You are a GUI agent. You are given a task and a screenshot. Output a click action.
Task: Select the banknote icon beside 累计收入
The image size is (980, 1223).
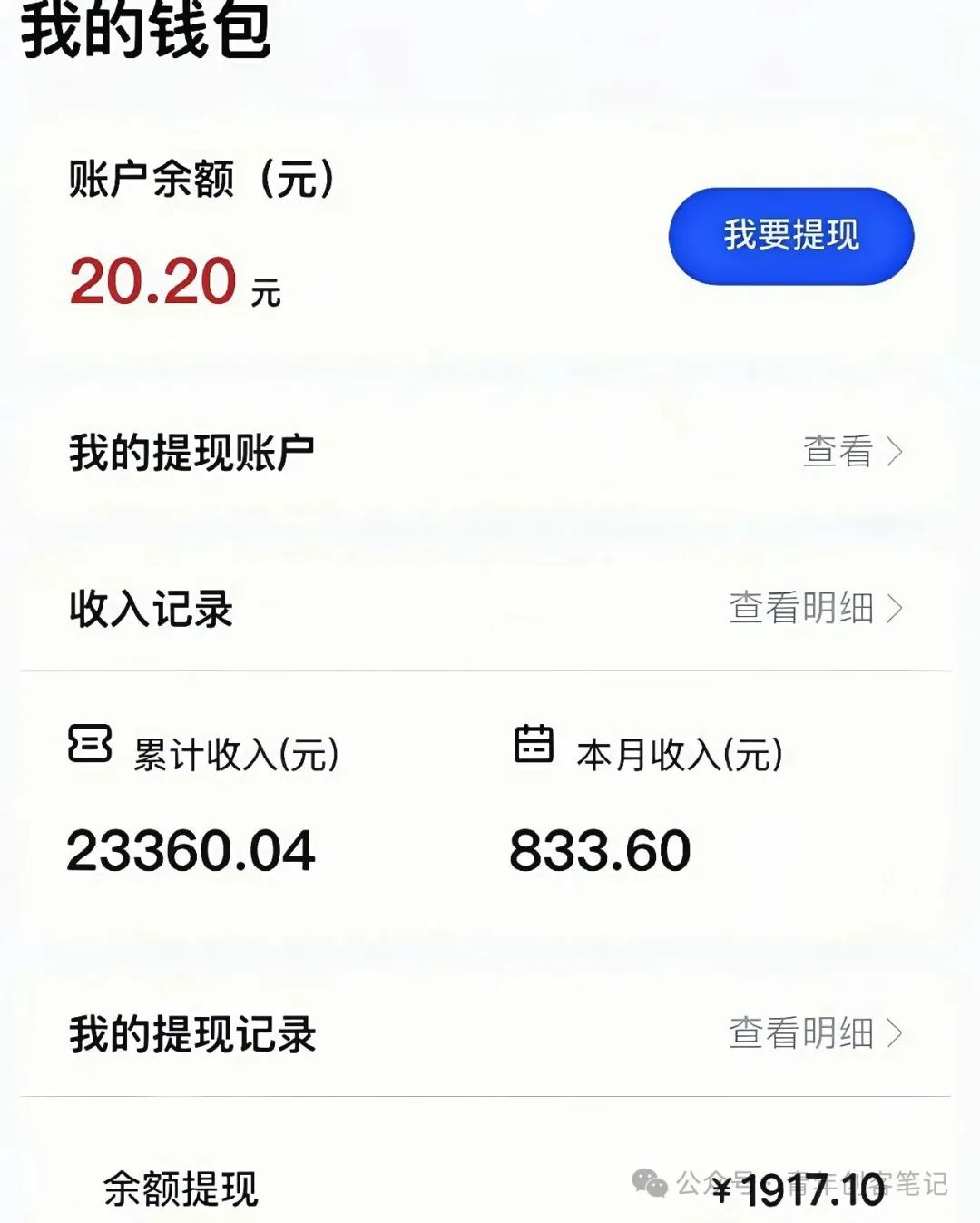89,747
